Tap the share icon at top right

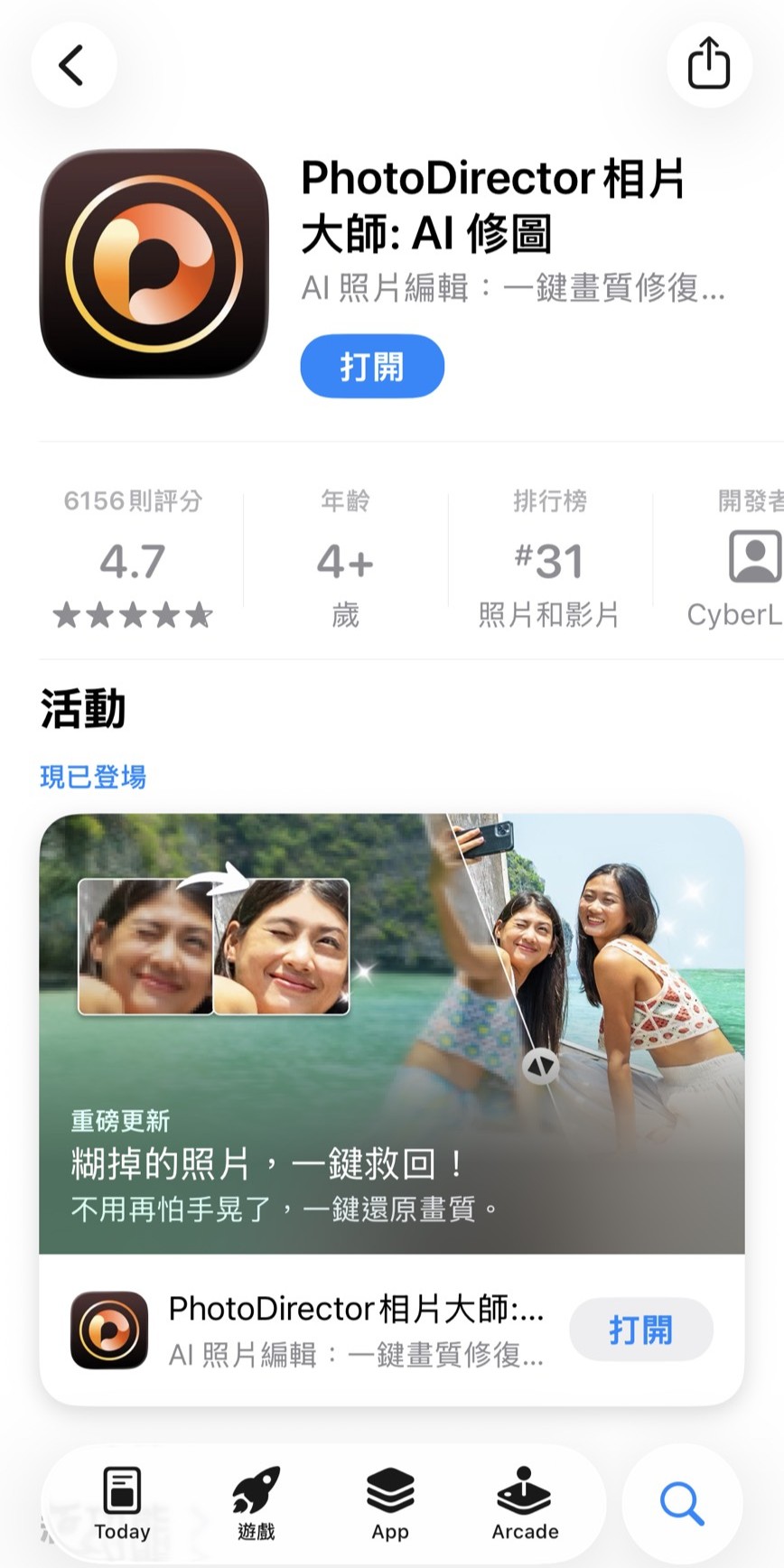[709, 64]
